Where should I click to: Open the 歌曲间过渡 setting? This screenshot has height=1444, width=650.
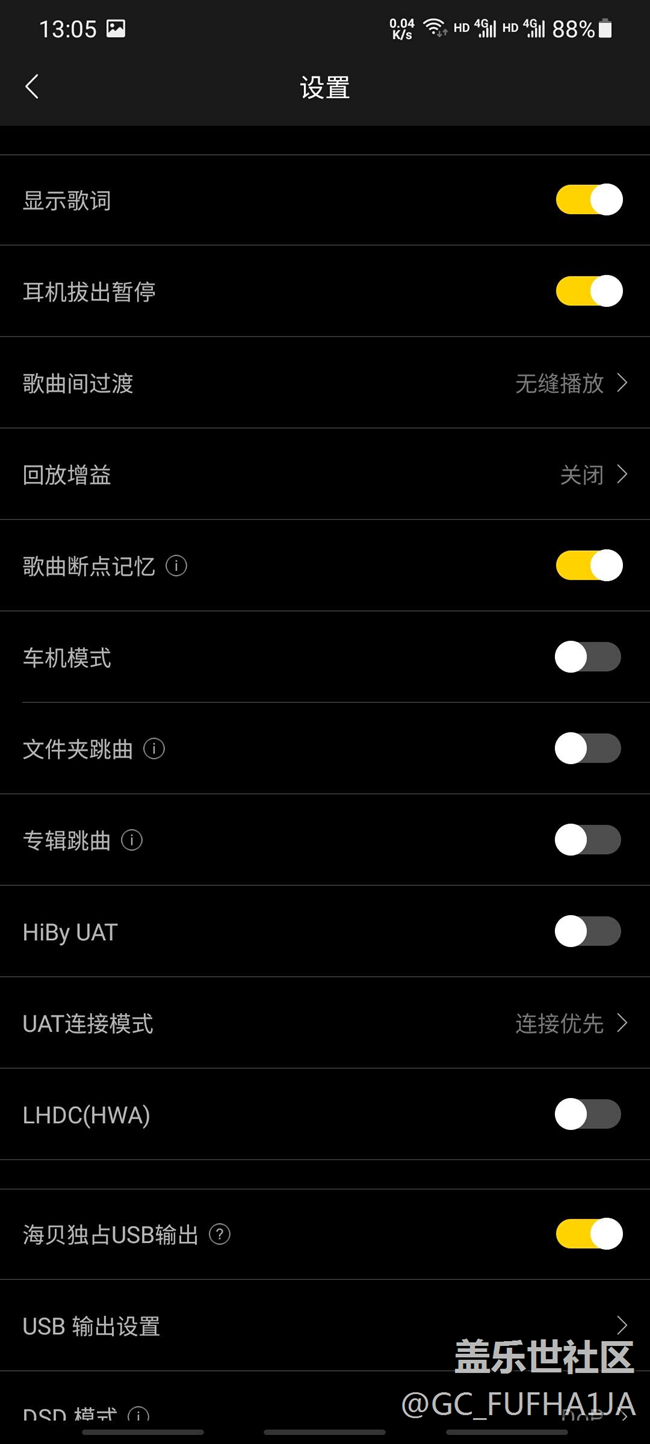[x=325, y=383]
